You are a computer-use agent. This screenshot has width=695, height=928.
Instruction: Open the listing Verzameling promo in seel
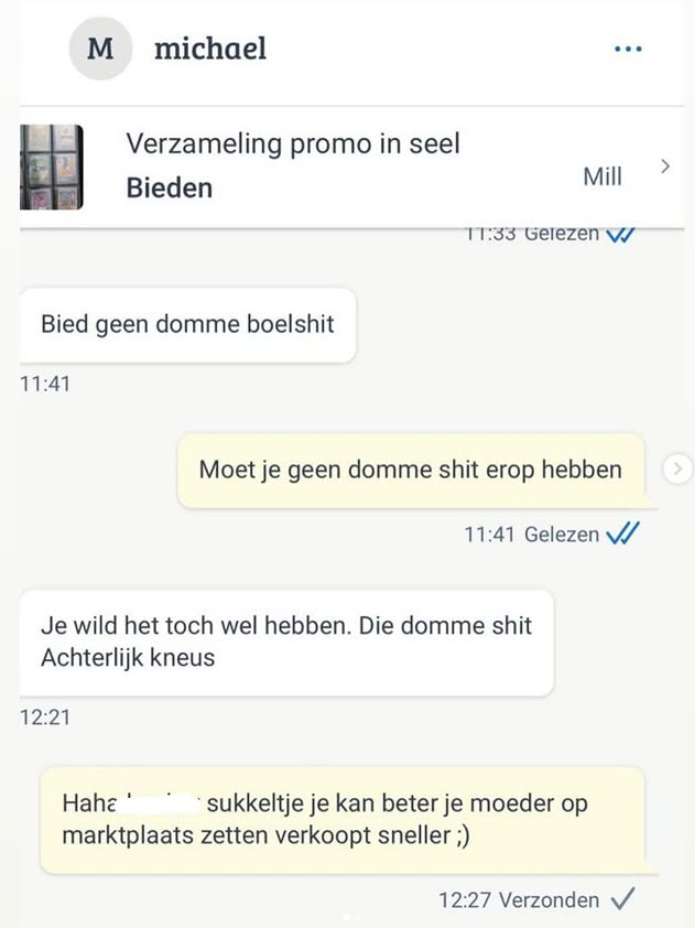(x=292, y=144)
